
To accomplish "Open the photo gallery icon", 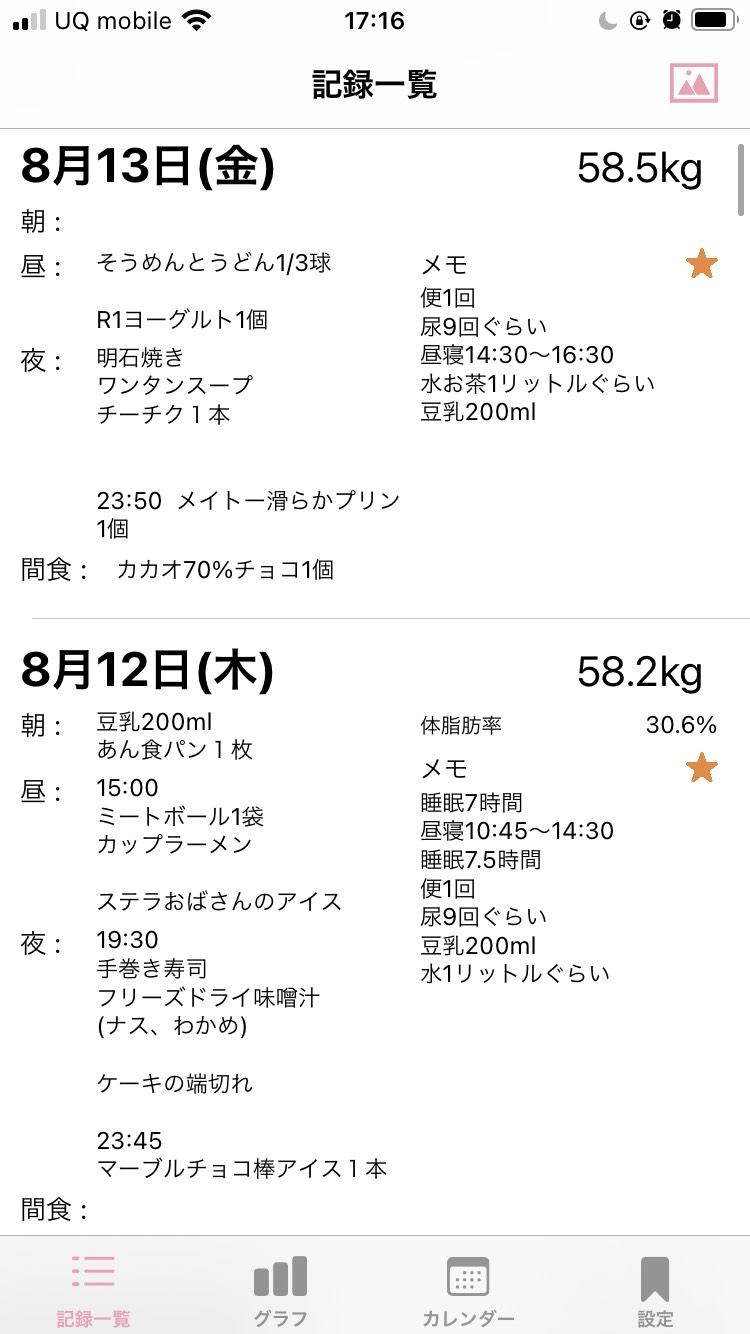I will [x=694, y=84].
